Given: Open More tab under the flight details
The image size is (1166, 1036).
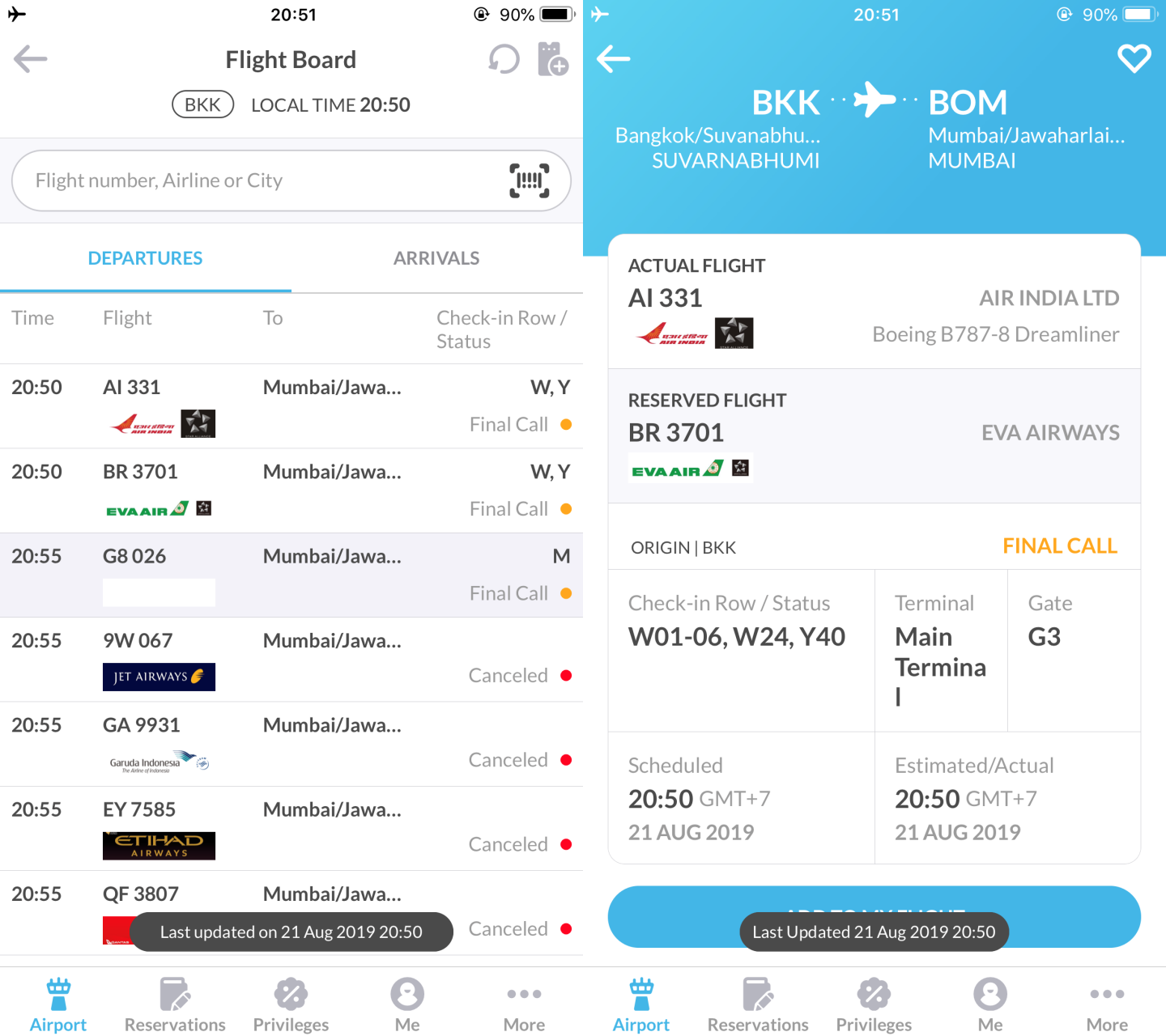Looking at the screenshot, I should click(1107, 1004).
